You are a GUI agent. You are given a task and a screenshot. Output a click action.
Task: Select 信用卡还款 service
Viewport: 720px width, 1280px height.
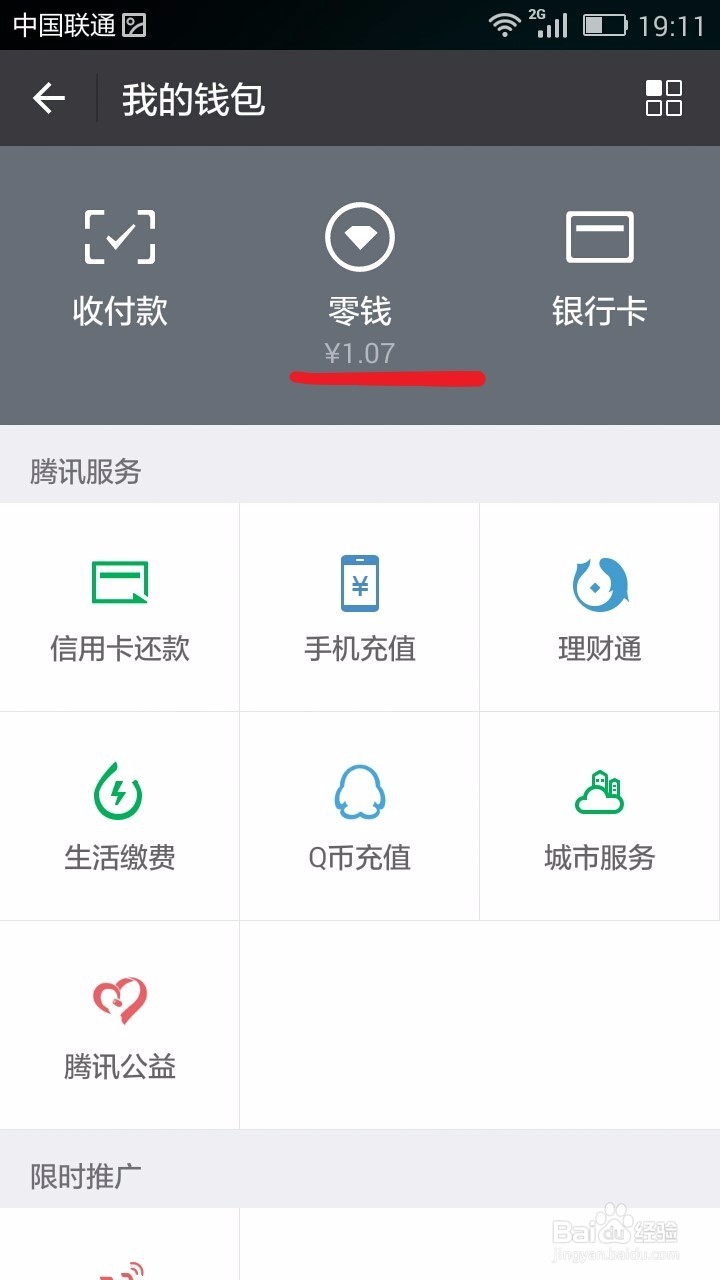coord(120,607)
